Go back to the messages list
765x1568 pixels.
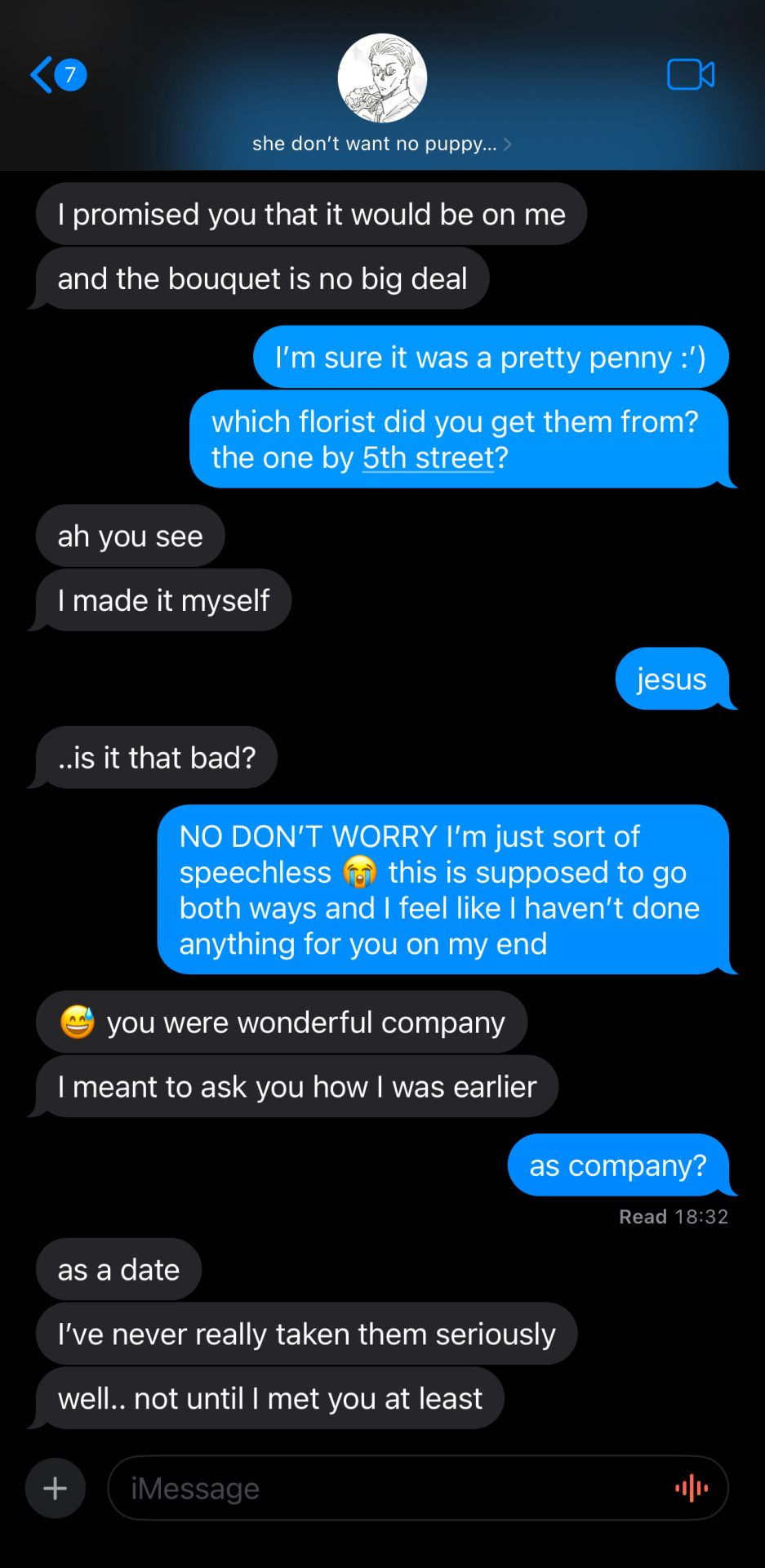click(56, 75)
